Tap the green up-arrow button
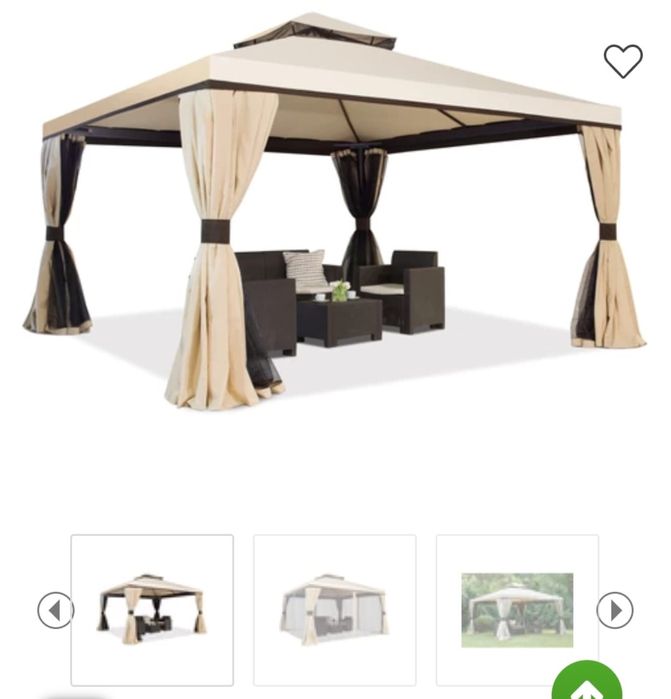The width and height of the screenshot is (671, 699). click(x=586, y=685)
